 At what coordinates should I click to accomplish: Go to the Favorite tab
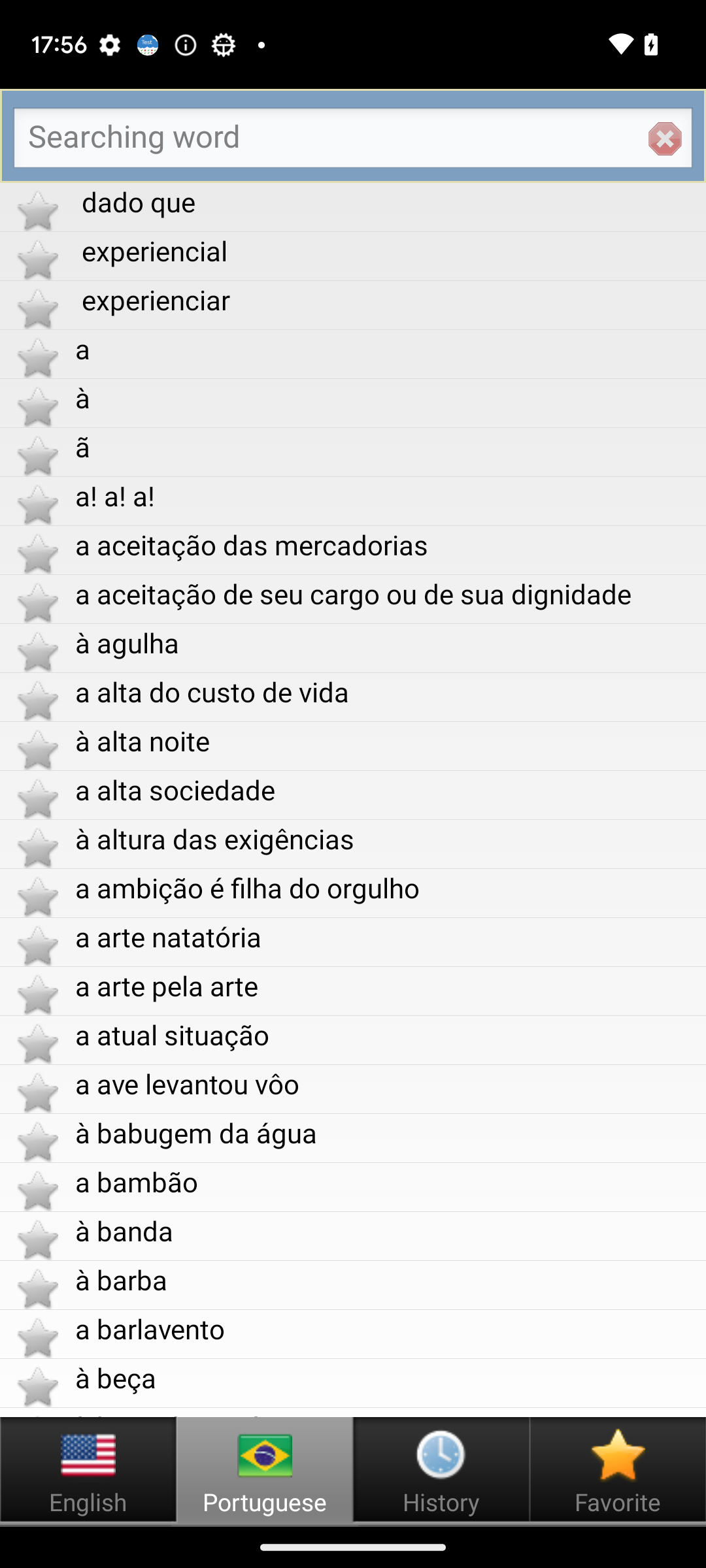(618, 1470)
